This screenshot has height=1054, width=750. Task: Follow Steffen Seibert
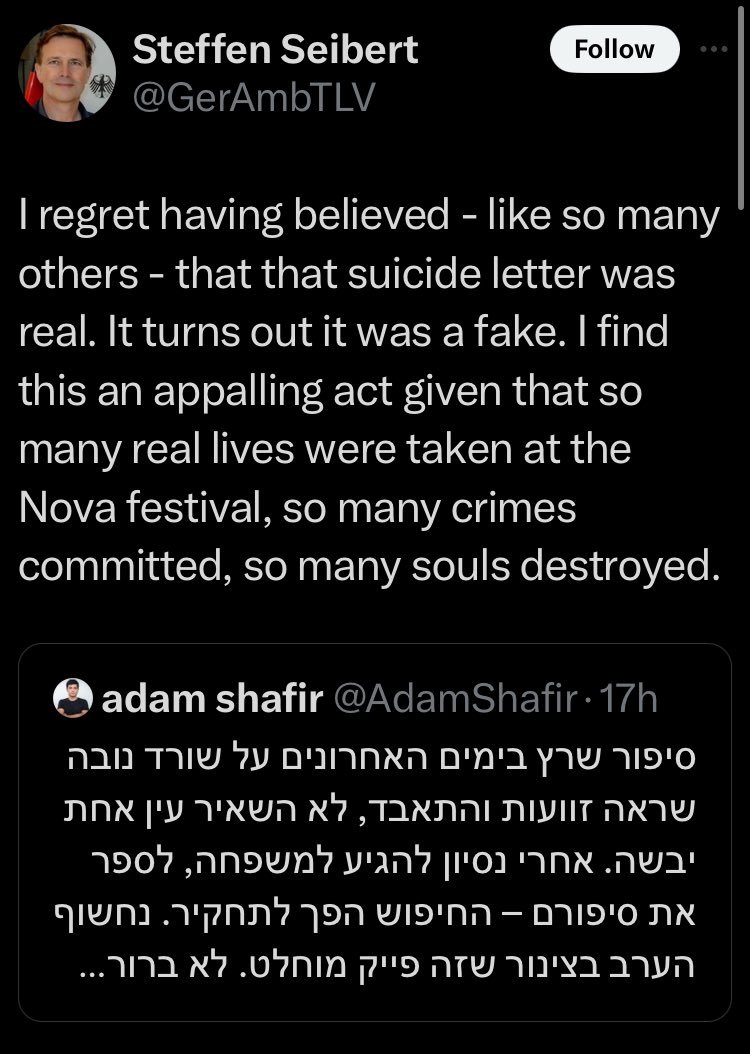click(614, 50)
